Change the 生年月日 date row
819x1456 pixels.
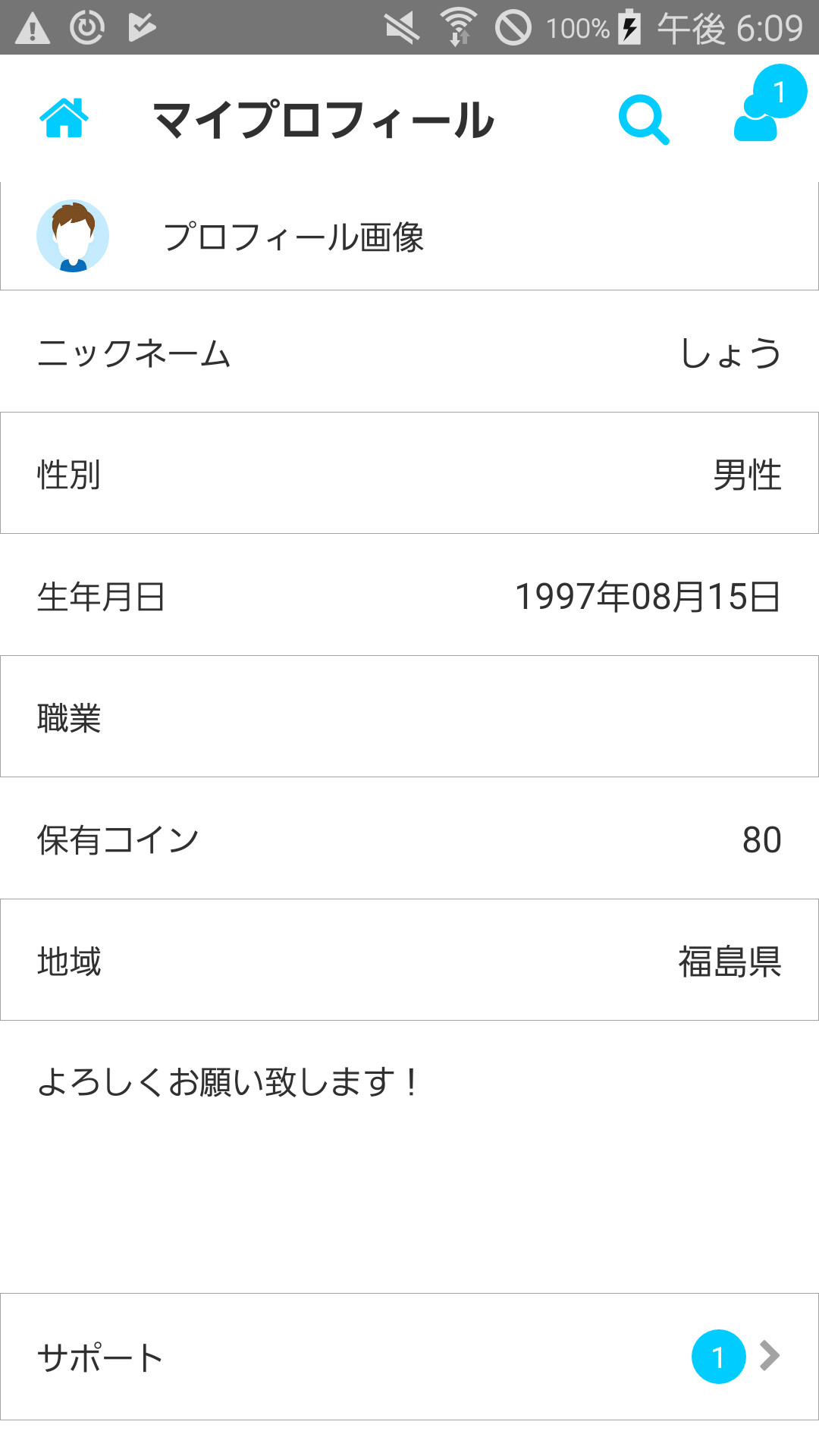pyautogui.click(x=409, y=595)
